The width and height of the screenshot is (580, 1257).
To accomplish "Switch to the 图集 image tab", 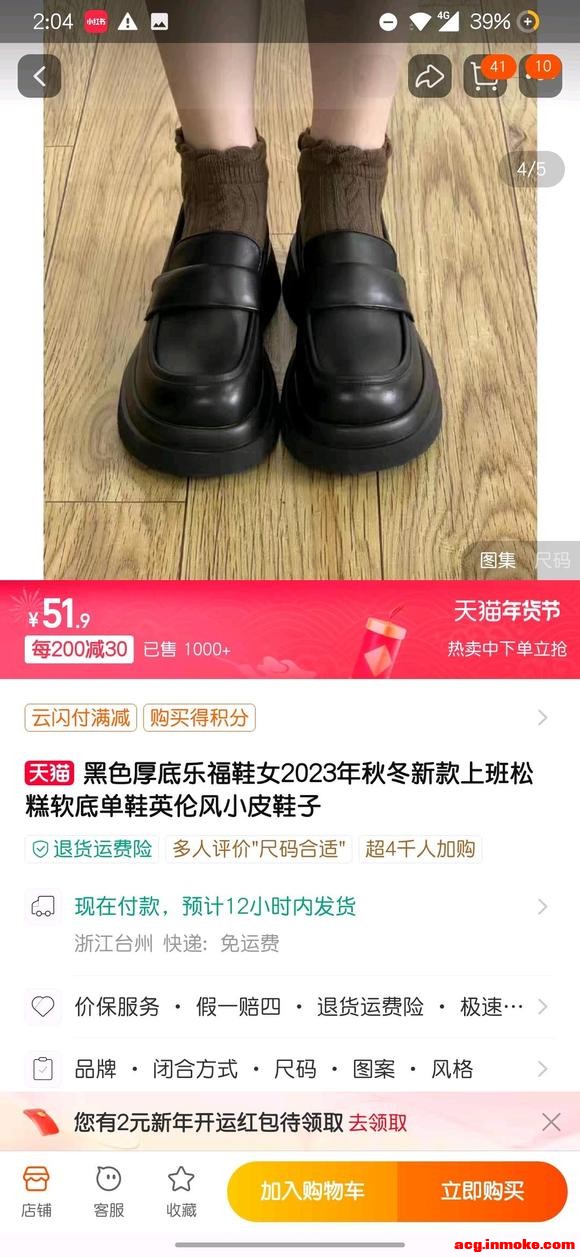I will tap(498, 561).
